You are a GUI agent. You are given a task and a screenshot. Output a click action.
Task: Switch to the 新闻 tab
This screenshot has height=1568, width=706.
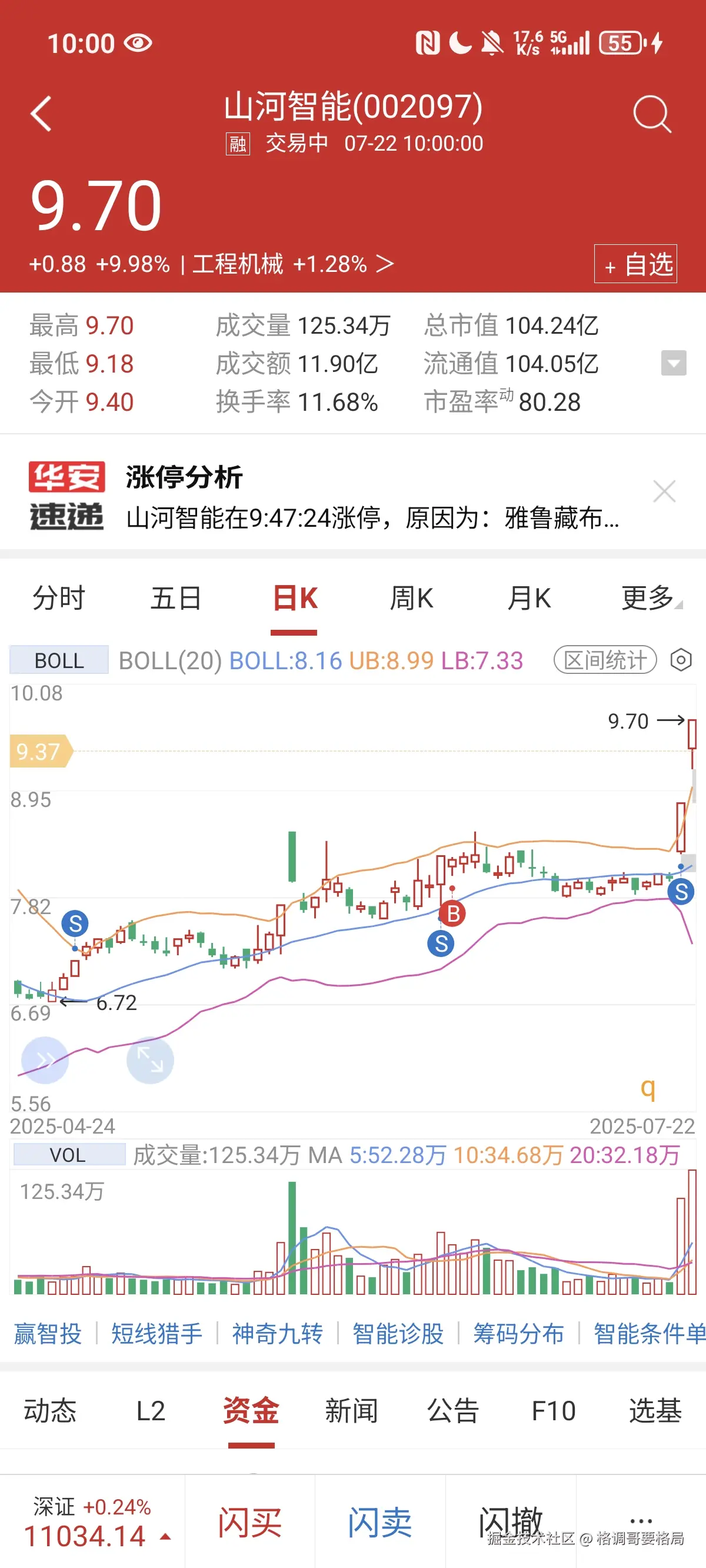click(x=353, y=1411)
